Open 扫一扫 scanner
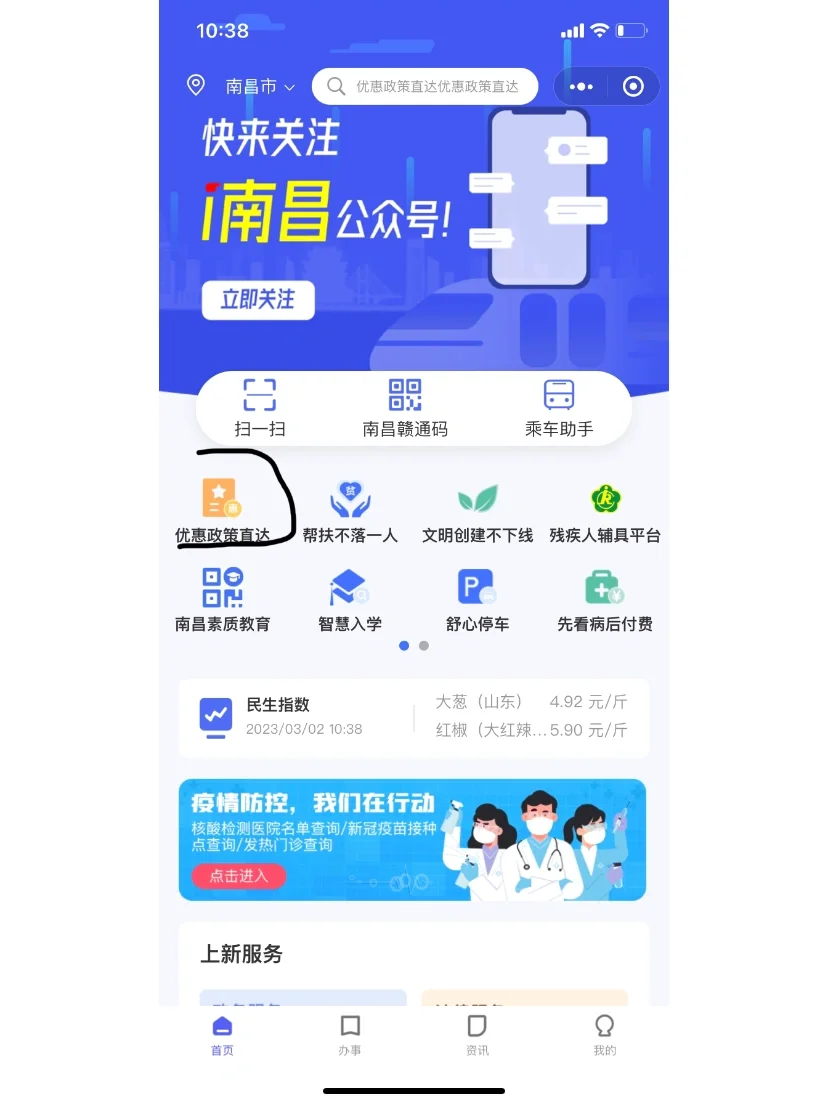Image resolution: width=828 pixels, height=1104 pixels. (x=260, y=408)
